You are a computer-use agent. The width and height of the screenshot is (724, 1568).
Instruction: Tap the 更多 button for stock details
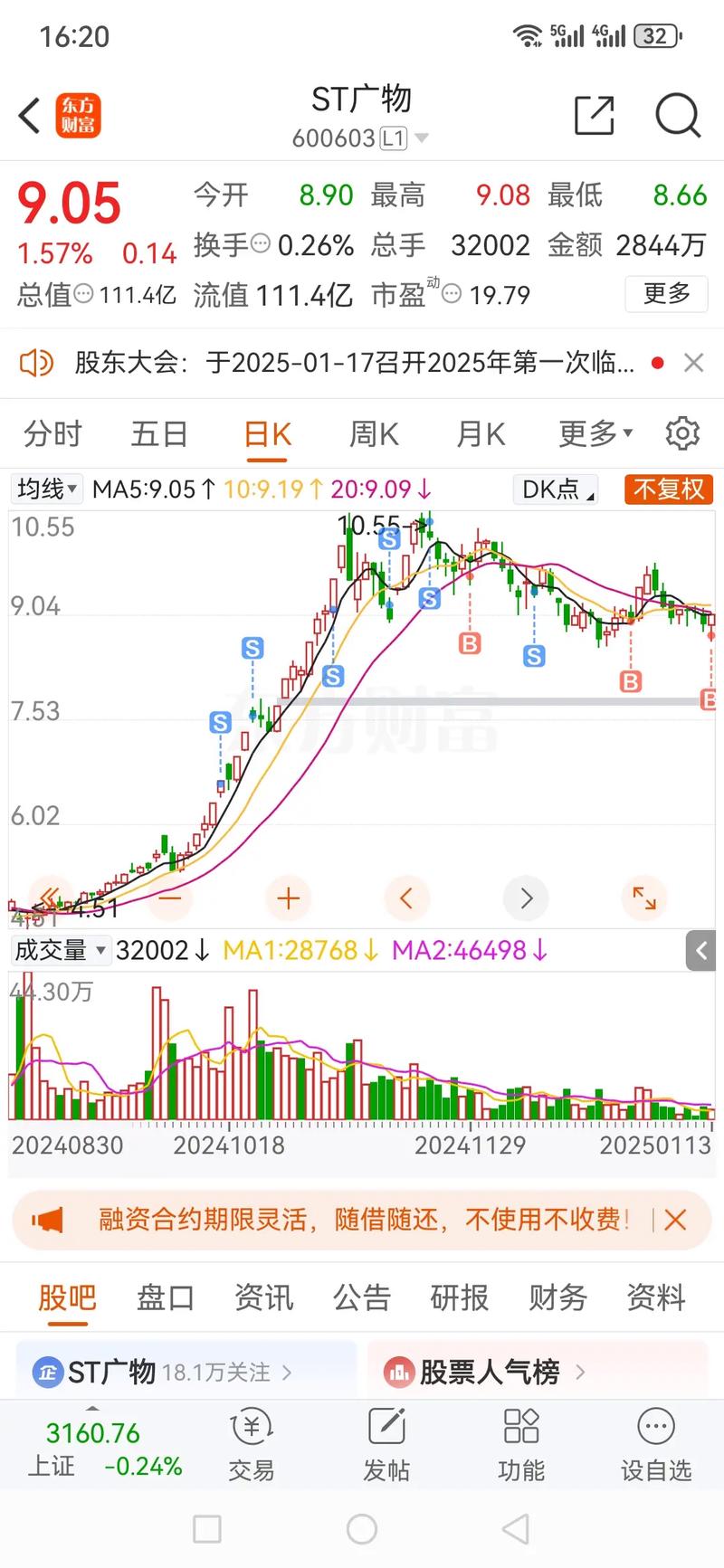(x=666, y=294)
